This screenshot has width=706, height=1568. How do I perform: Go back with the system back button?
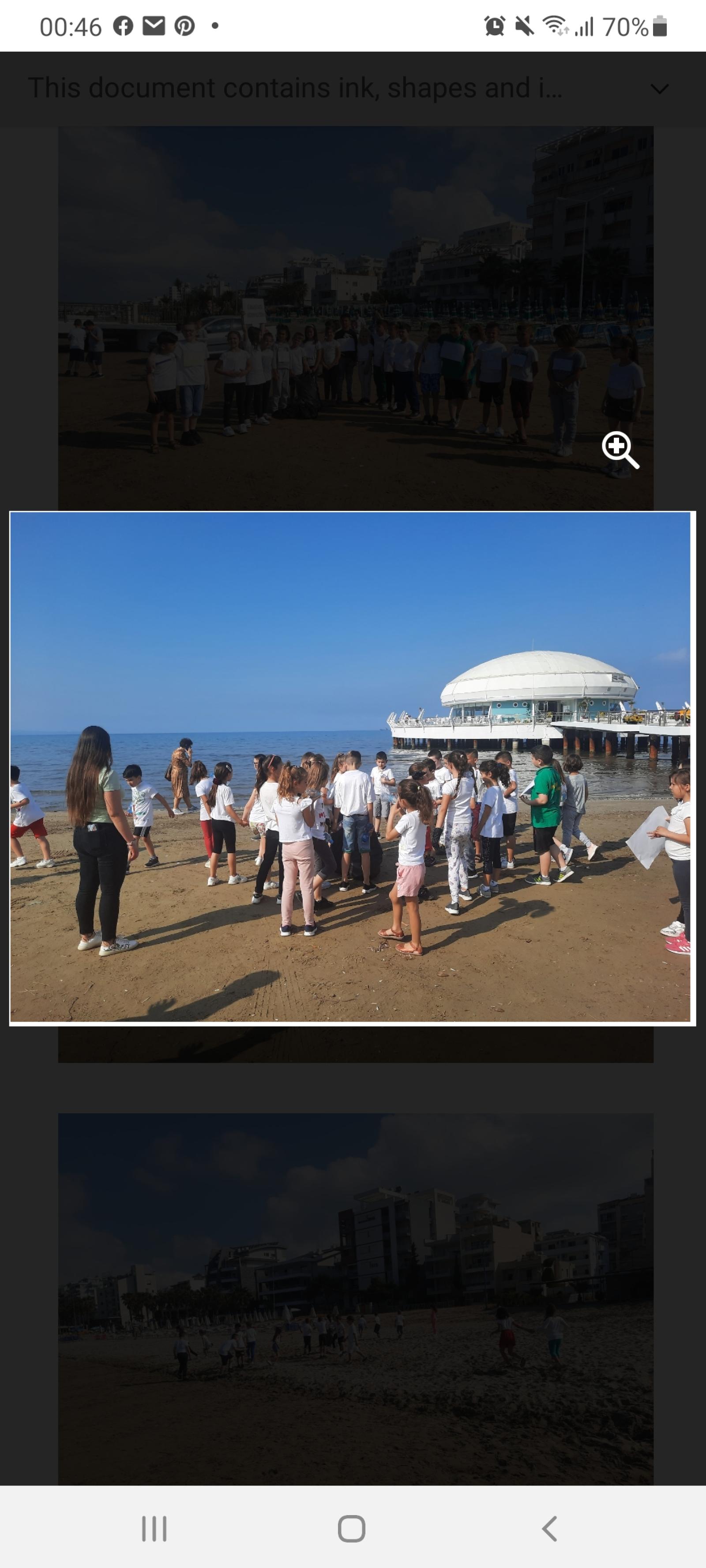click(x=549, y=1528)
